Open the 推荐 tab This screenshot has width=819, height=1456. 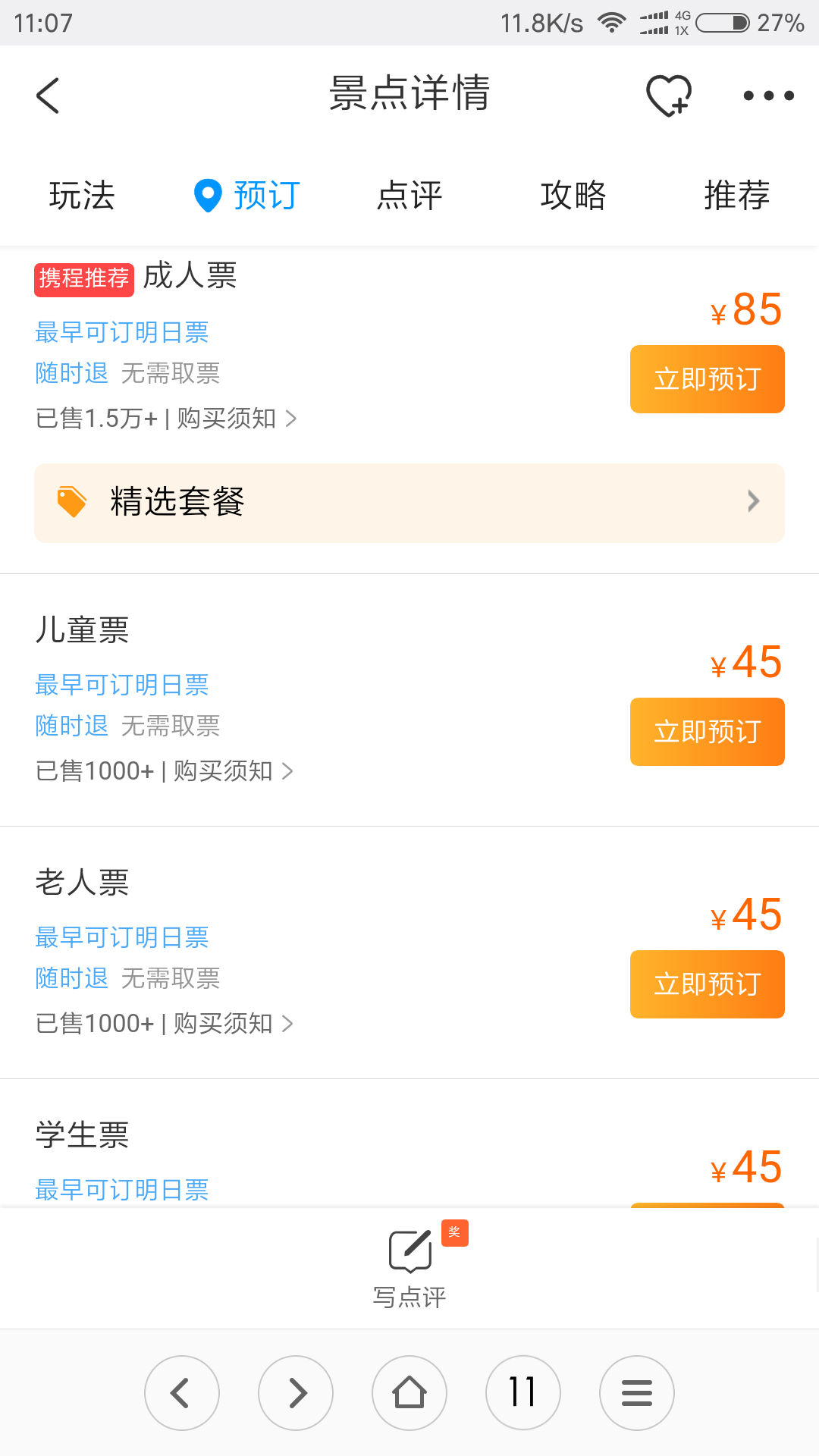[737, 196]
